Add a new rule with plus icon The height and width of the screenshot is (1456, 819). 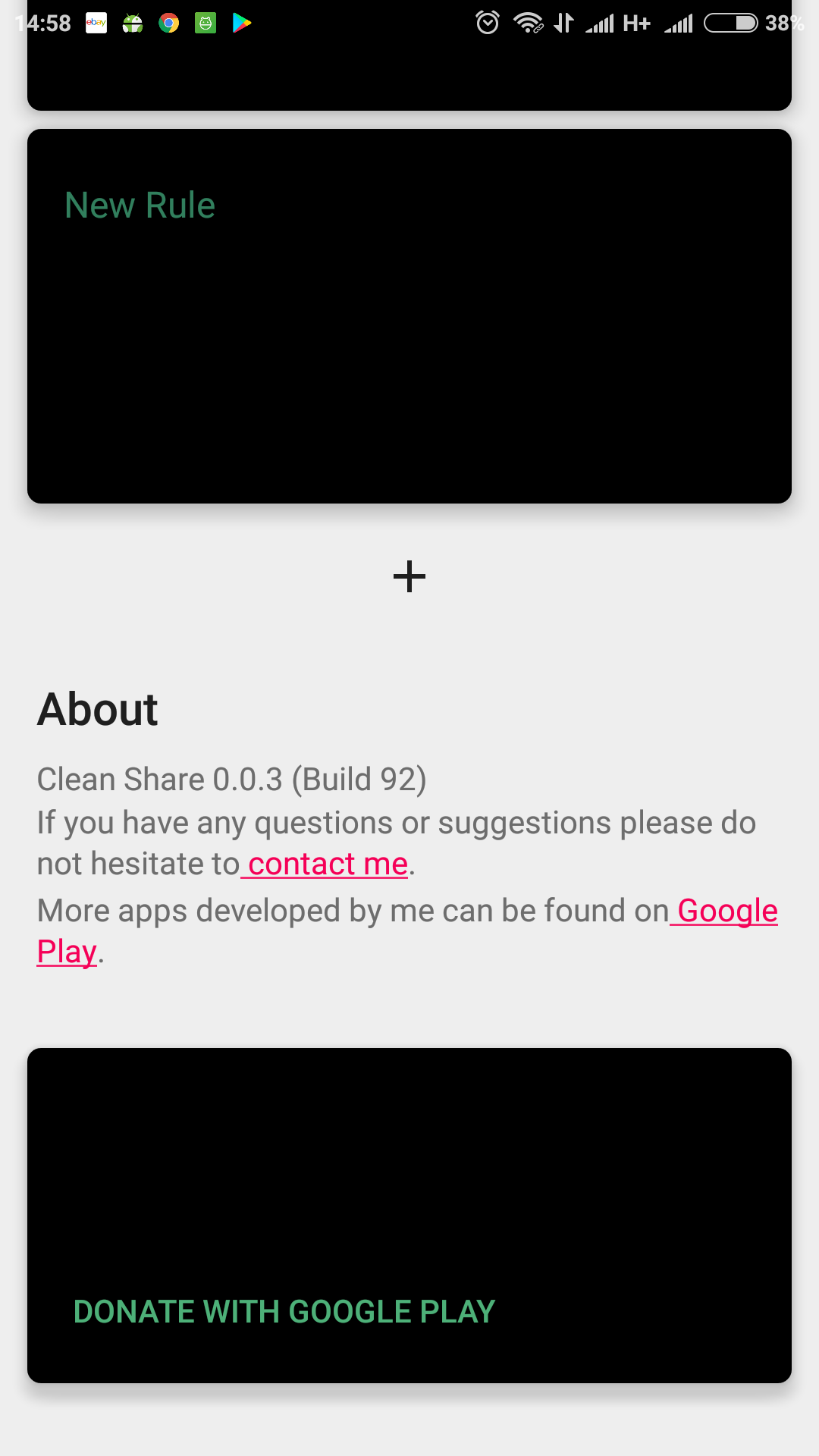[x=409, y=577]
